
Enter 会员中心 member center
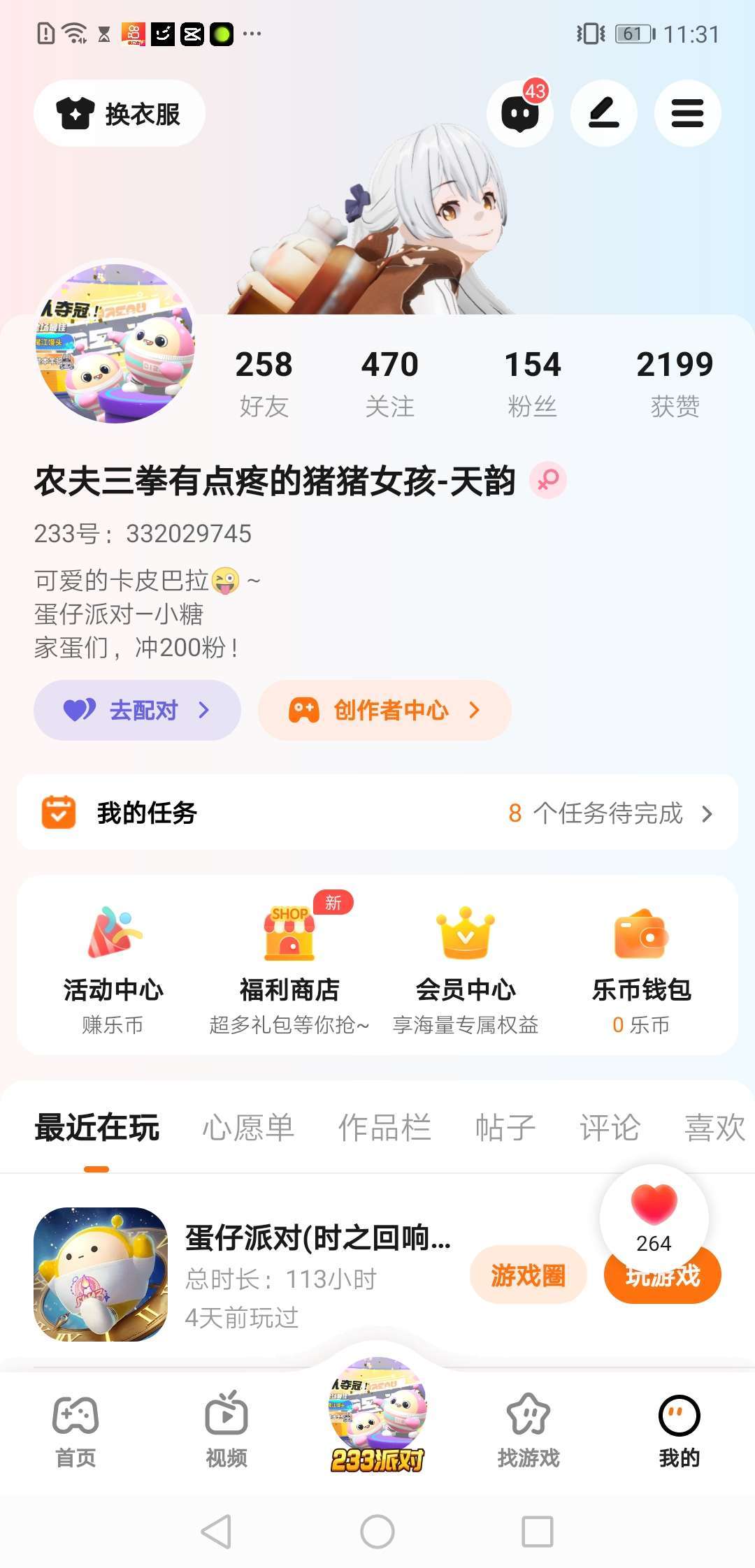click(466, 969)
